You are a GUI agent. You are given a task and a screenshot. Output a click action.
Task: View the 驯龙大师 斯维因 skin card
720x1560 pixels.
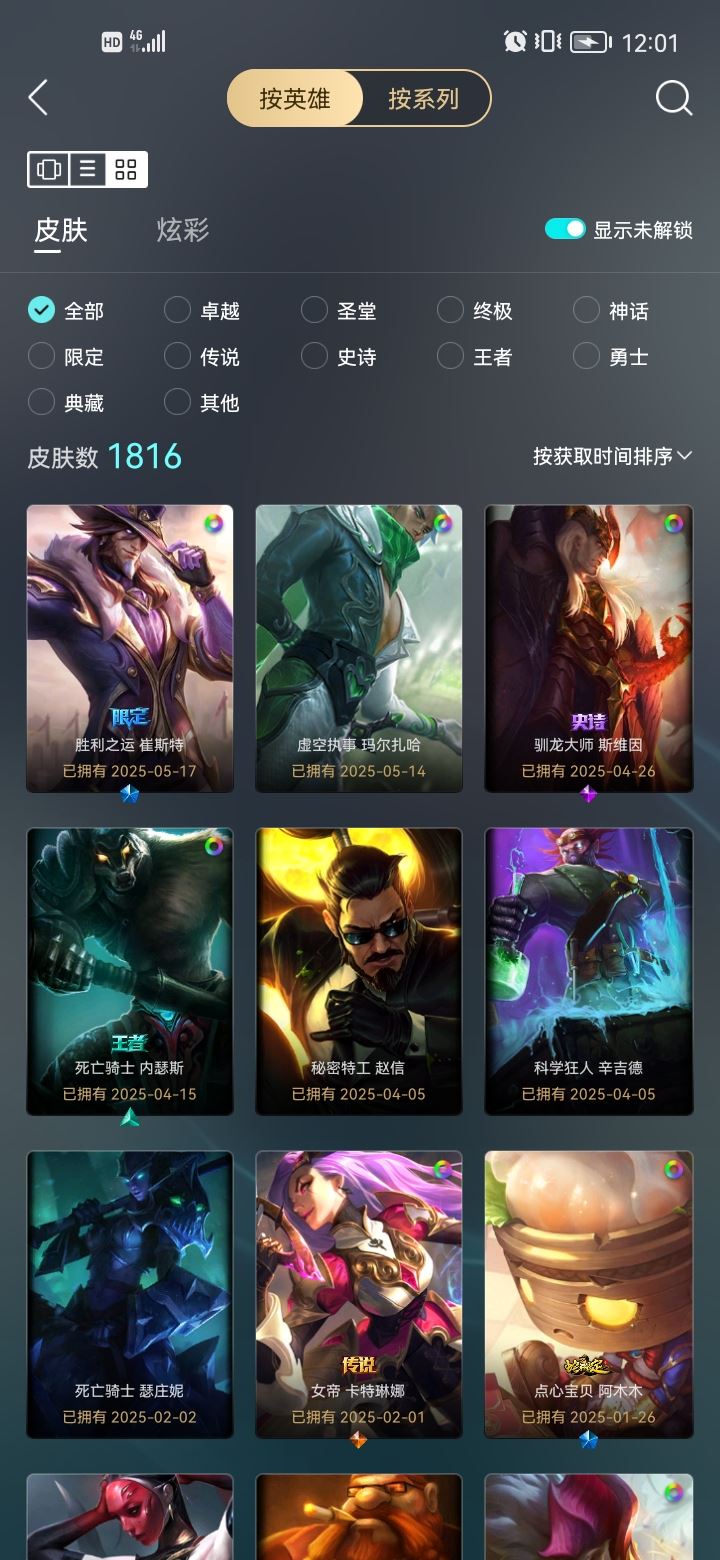click(588, 648)
